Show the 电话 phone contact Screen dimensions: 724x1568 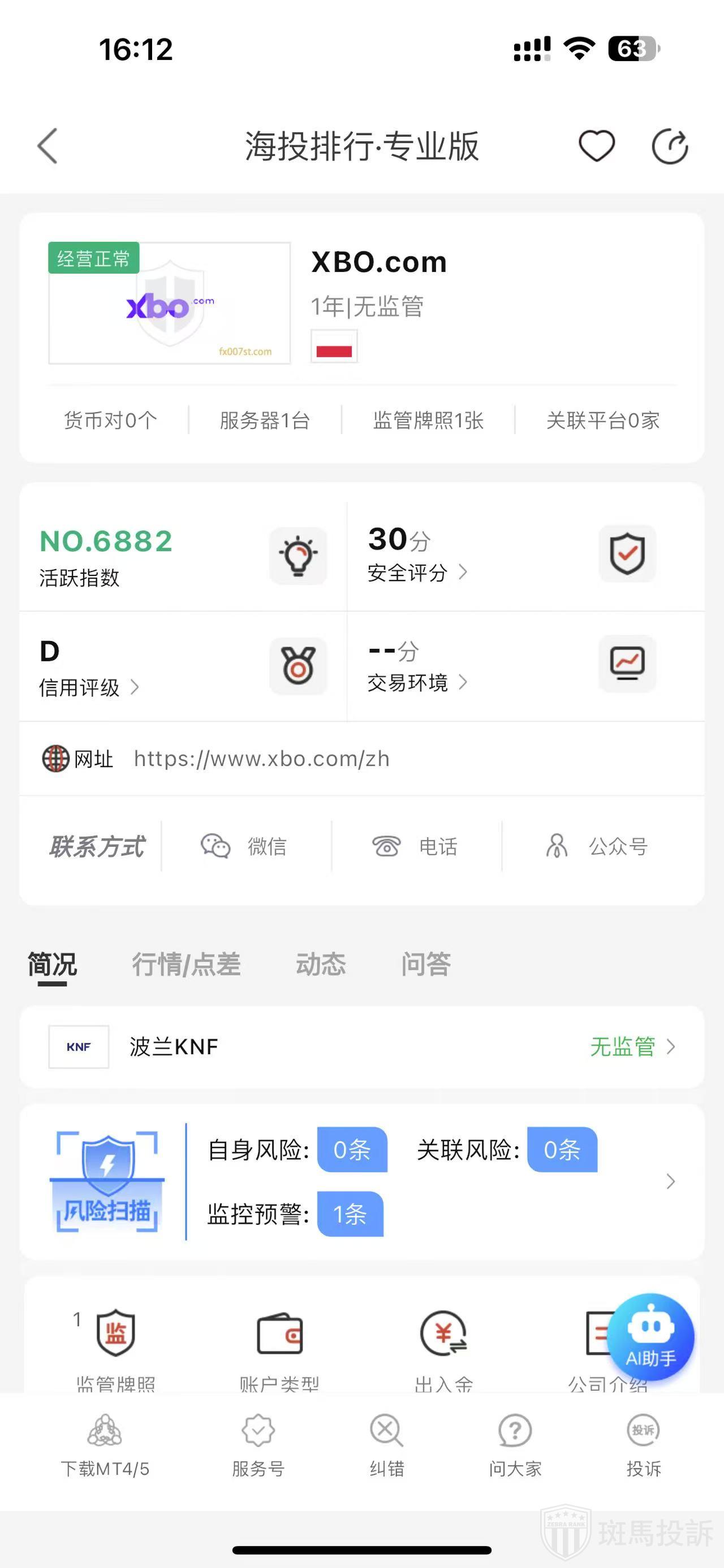(415, 846)
